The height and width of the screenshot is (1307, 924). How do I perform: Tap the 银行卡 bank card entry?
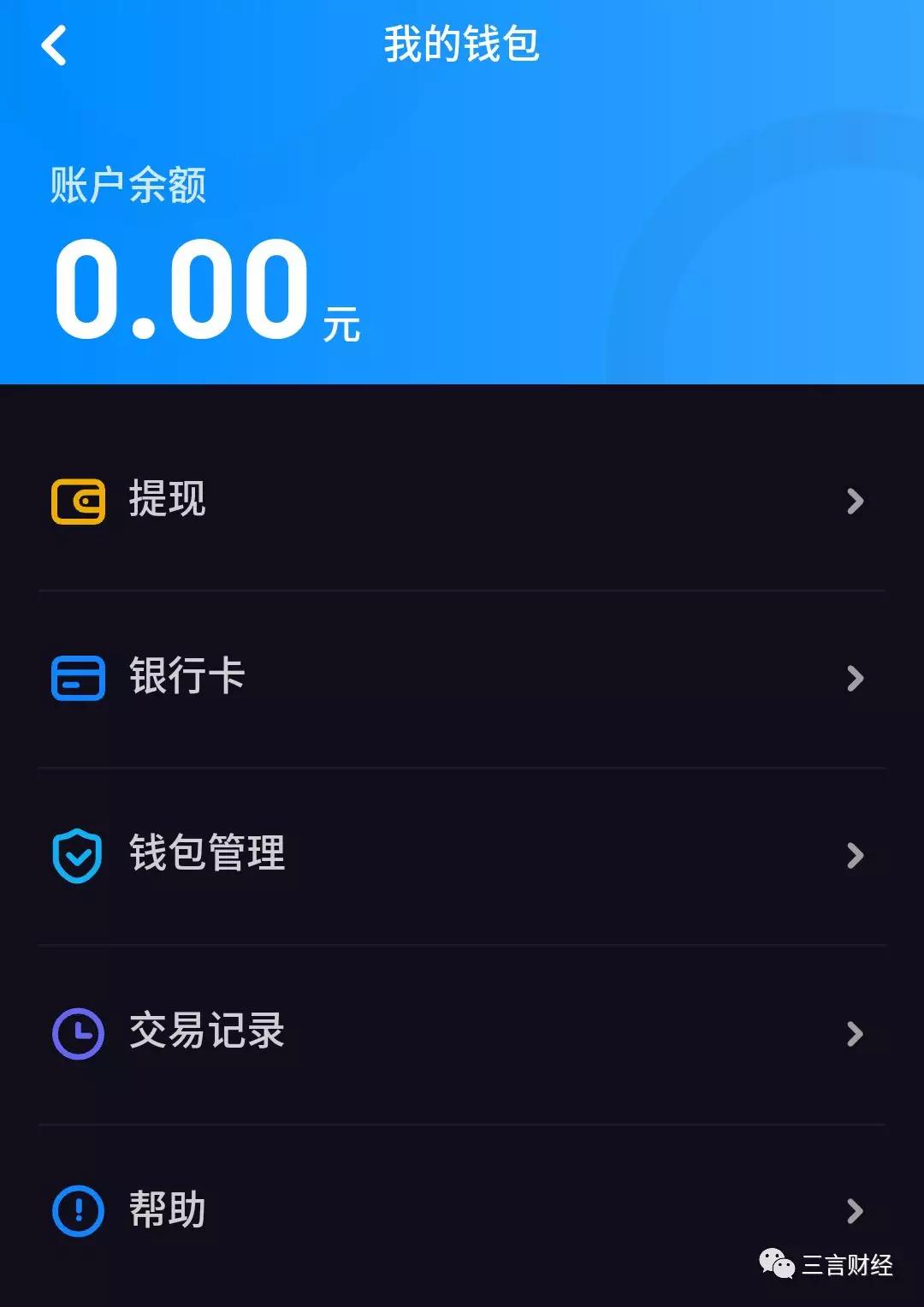pos(188,676)
